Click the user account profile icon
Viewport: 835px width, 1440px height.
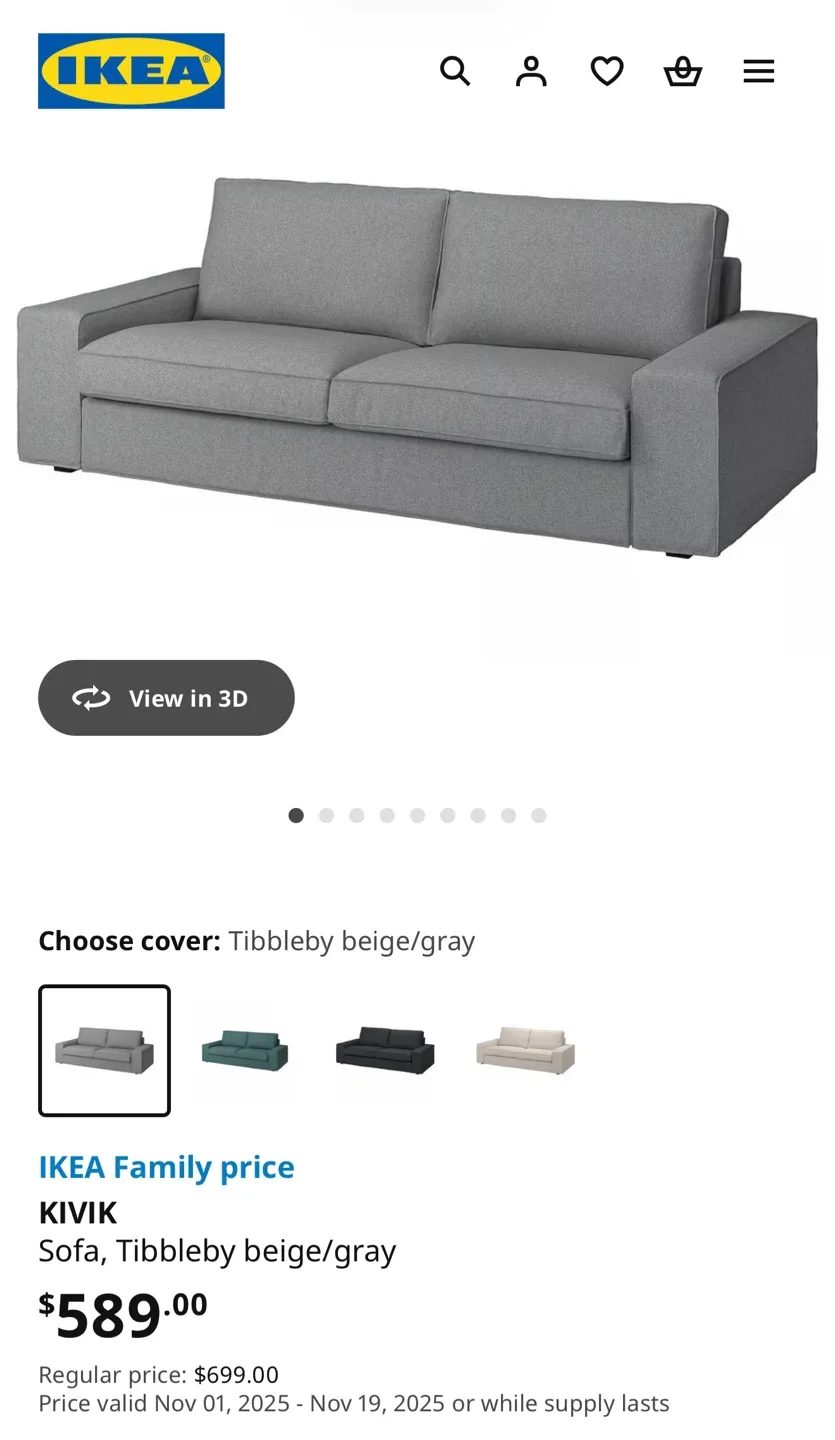click(531, 71)
